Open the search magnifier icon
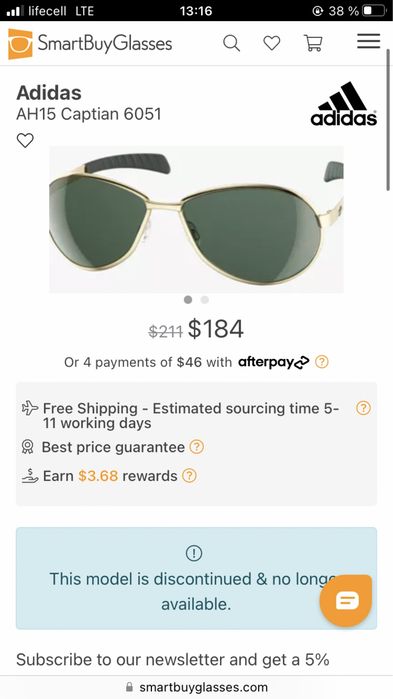Viewport: 393px width, 699px height. pos(231,44)
